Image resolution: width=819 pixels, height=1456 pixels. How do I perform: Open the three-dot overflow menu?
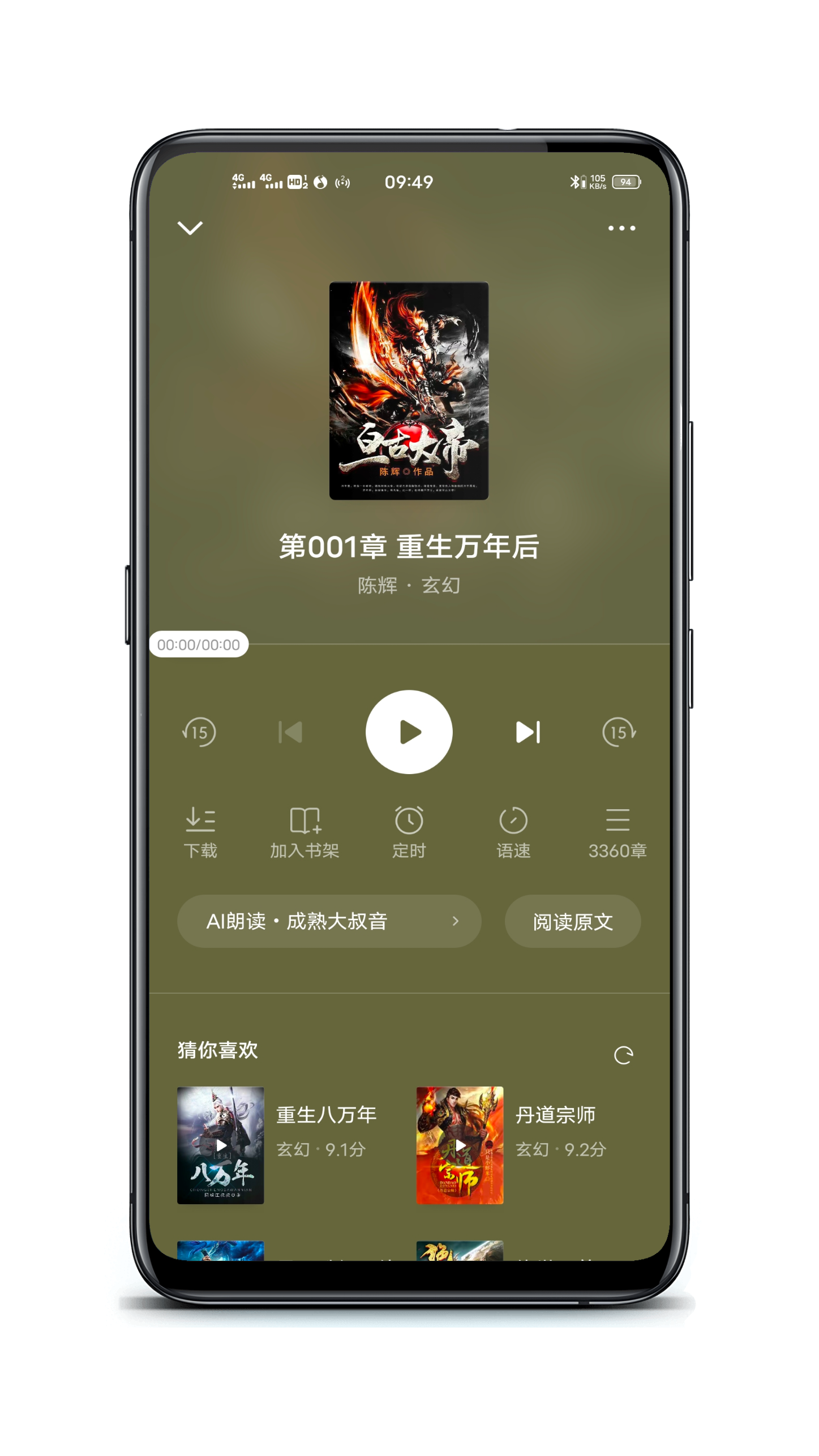621,228
